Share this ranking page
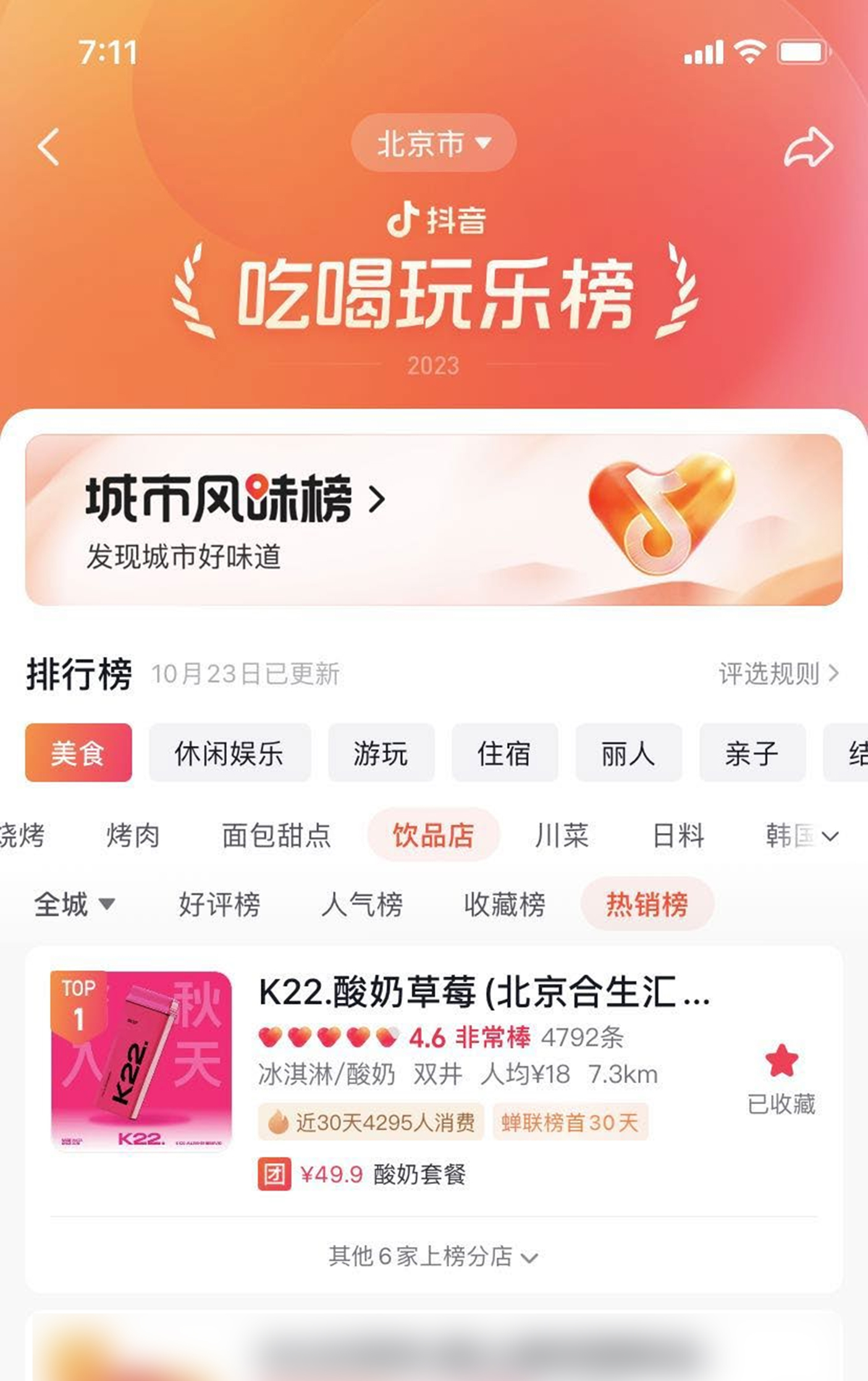Image resolution: width=868 pixels, height=1381 pixels. click(x=807, y=147)
